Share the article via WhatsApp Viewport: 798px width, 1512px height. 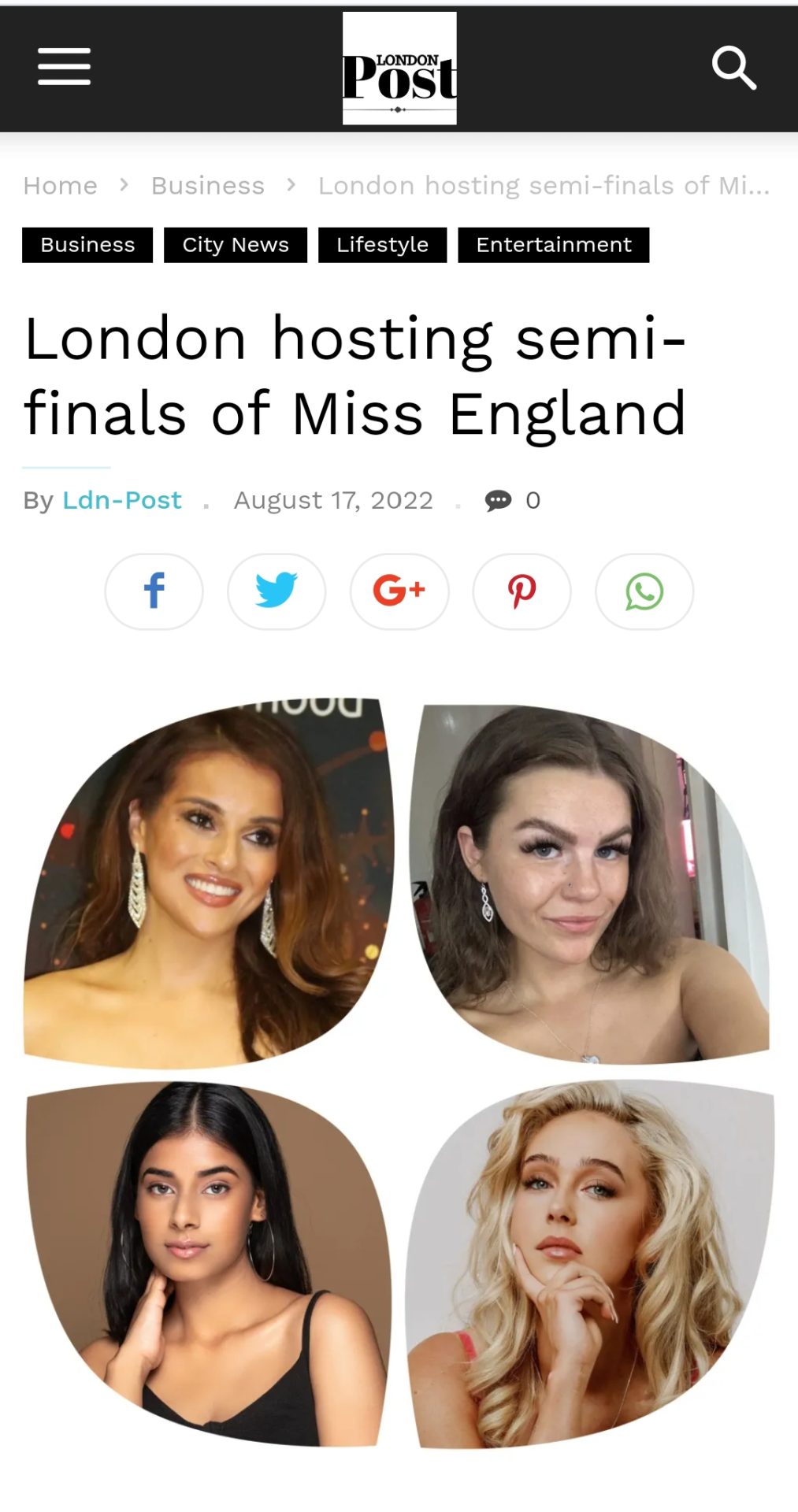pos(644,591)
